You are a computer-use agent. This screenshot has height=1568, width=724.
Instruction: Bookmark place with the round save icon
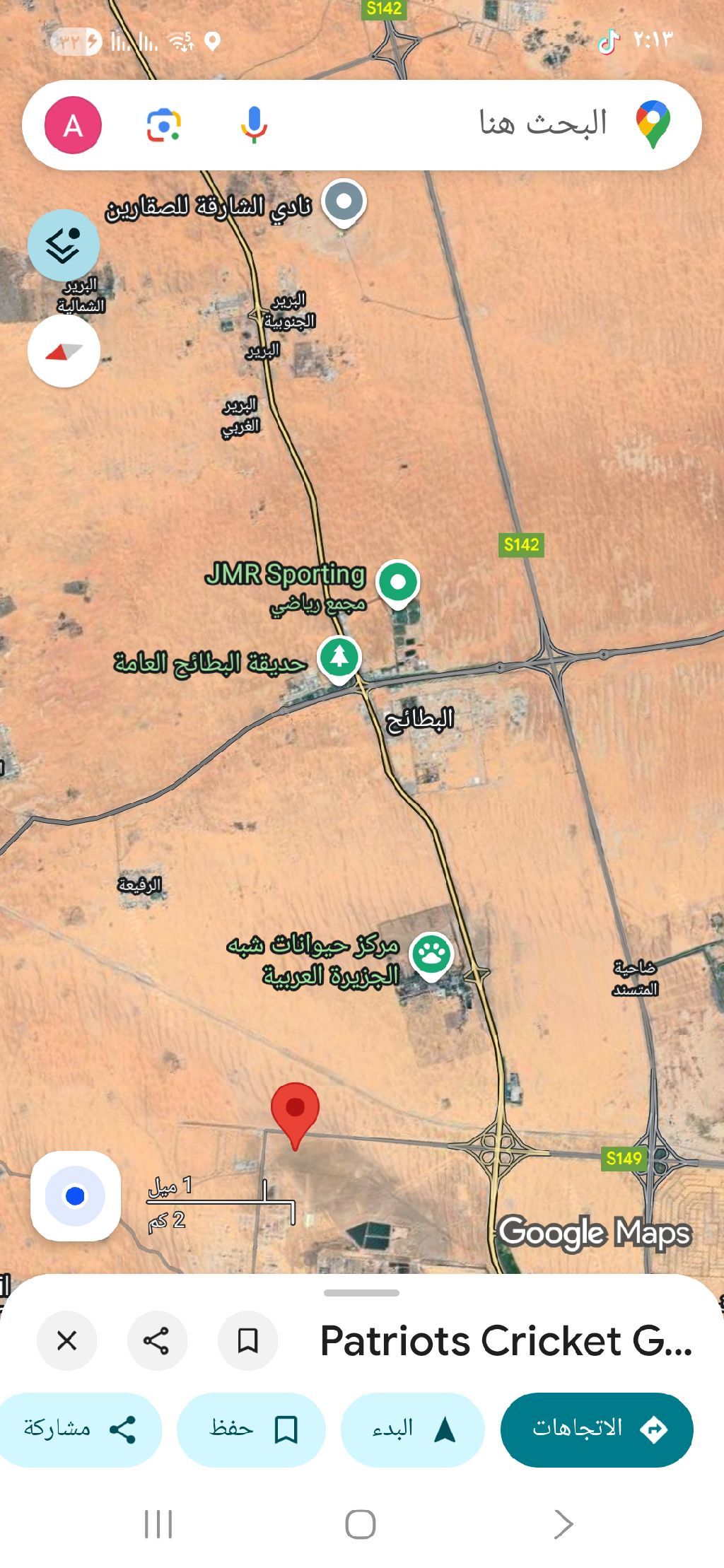pos(247,1340)
